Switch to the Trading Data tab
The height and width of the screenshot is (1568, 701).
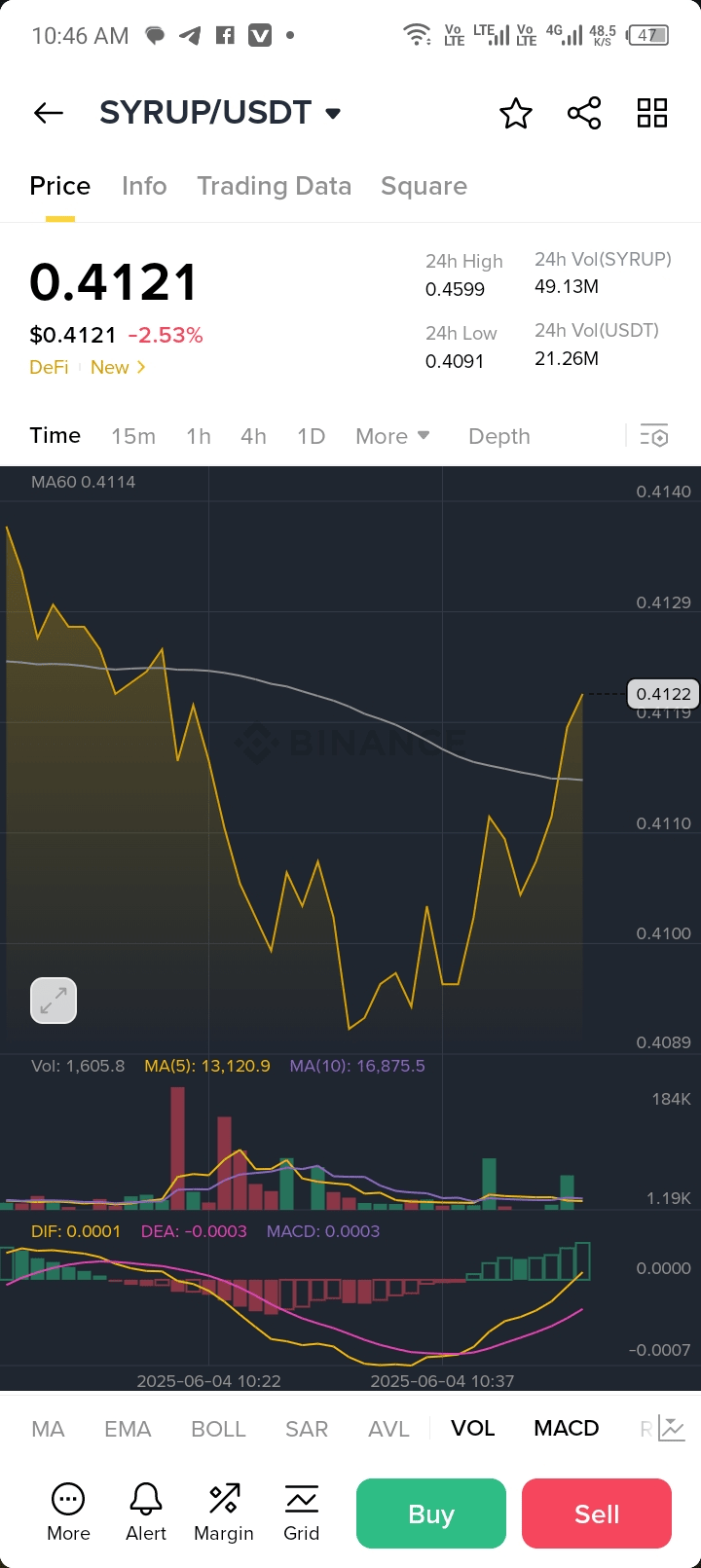[x=274, y=186]
